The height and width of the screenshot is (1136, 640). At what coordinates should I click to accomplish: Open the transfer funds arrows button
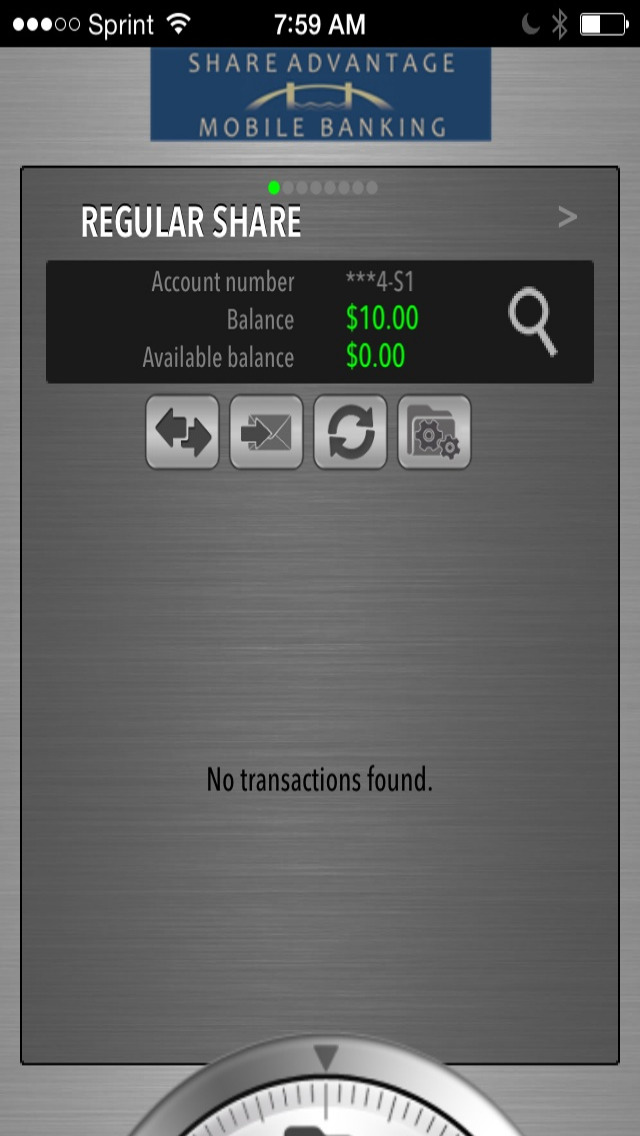pyautogui.click(x=183, y=432)
